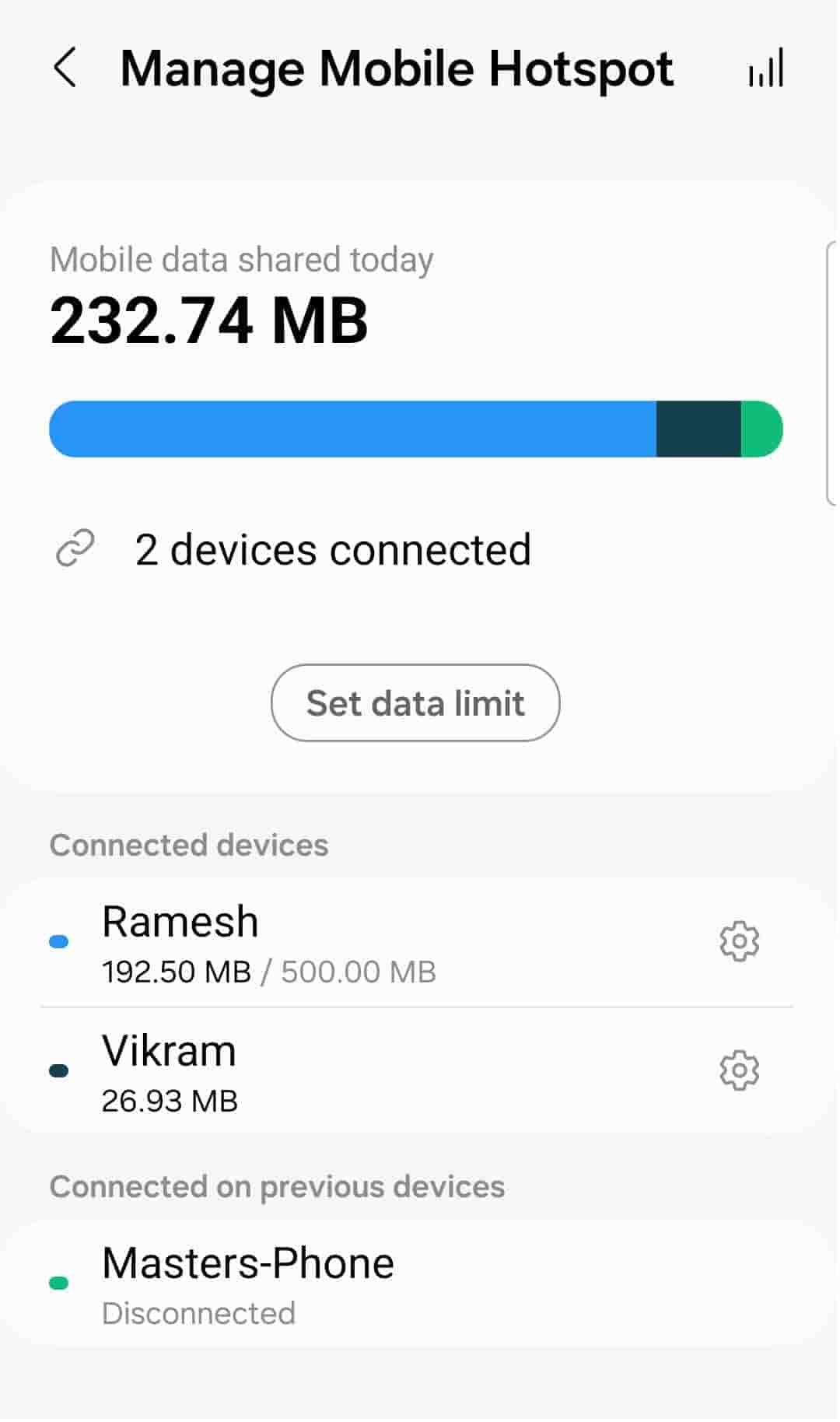Tap the green dot next to Masters-Phone
840x1422 pixels.
pos(58,1282)
